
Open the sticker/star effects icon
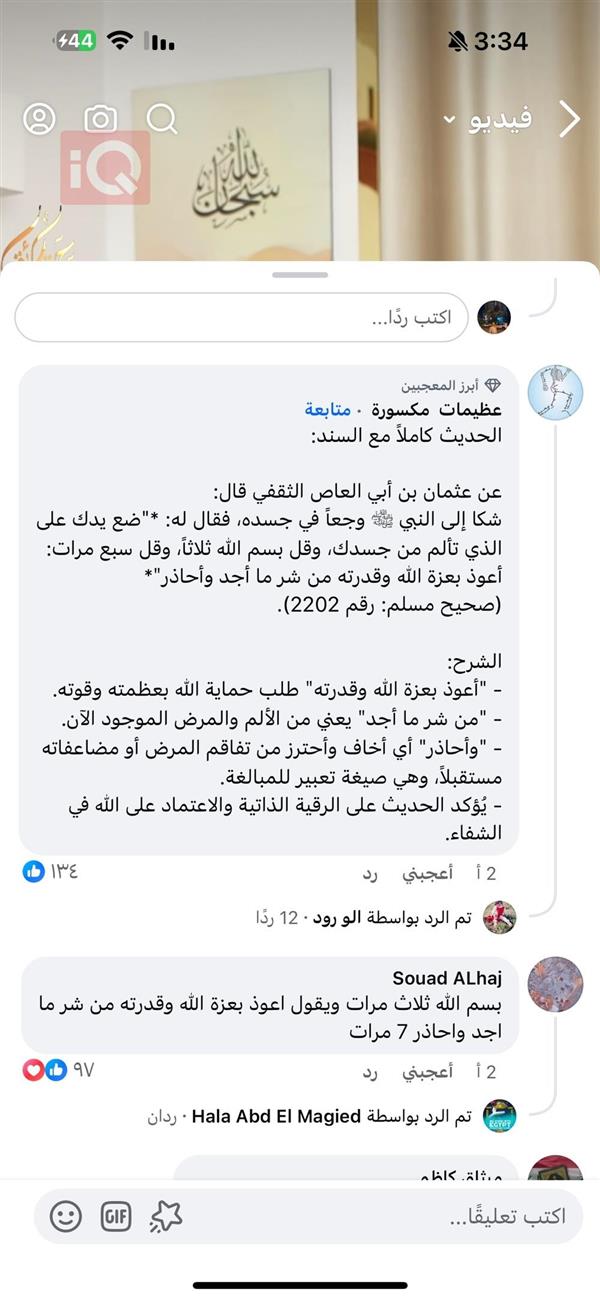(166, 1216)
